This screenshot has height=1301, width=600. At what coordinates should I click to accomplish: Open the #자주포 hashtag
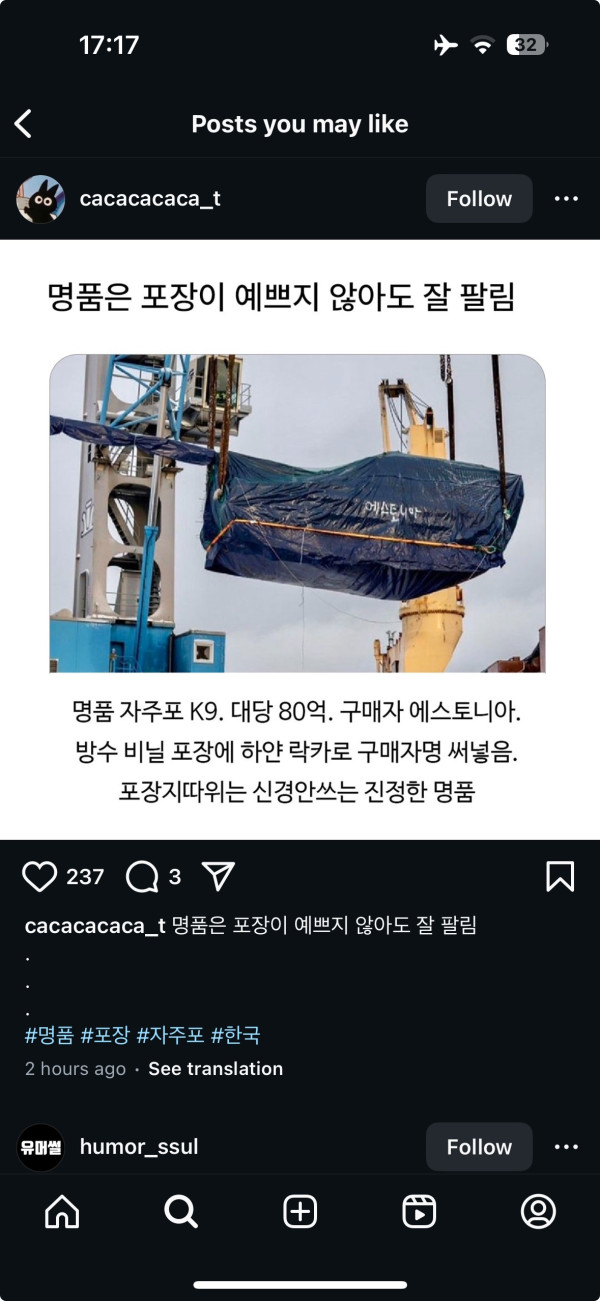[170, 1035]
